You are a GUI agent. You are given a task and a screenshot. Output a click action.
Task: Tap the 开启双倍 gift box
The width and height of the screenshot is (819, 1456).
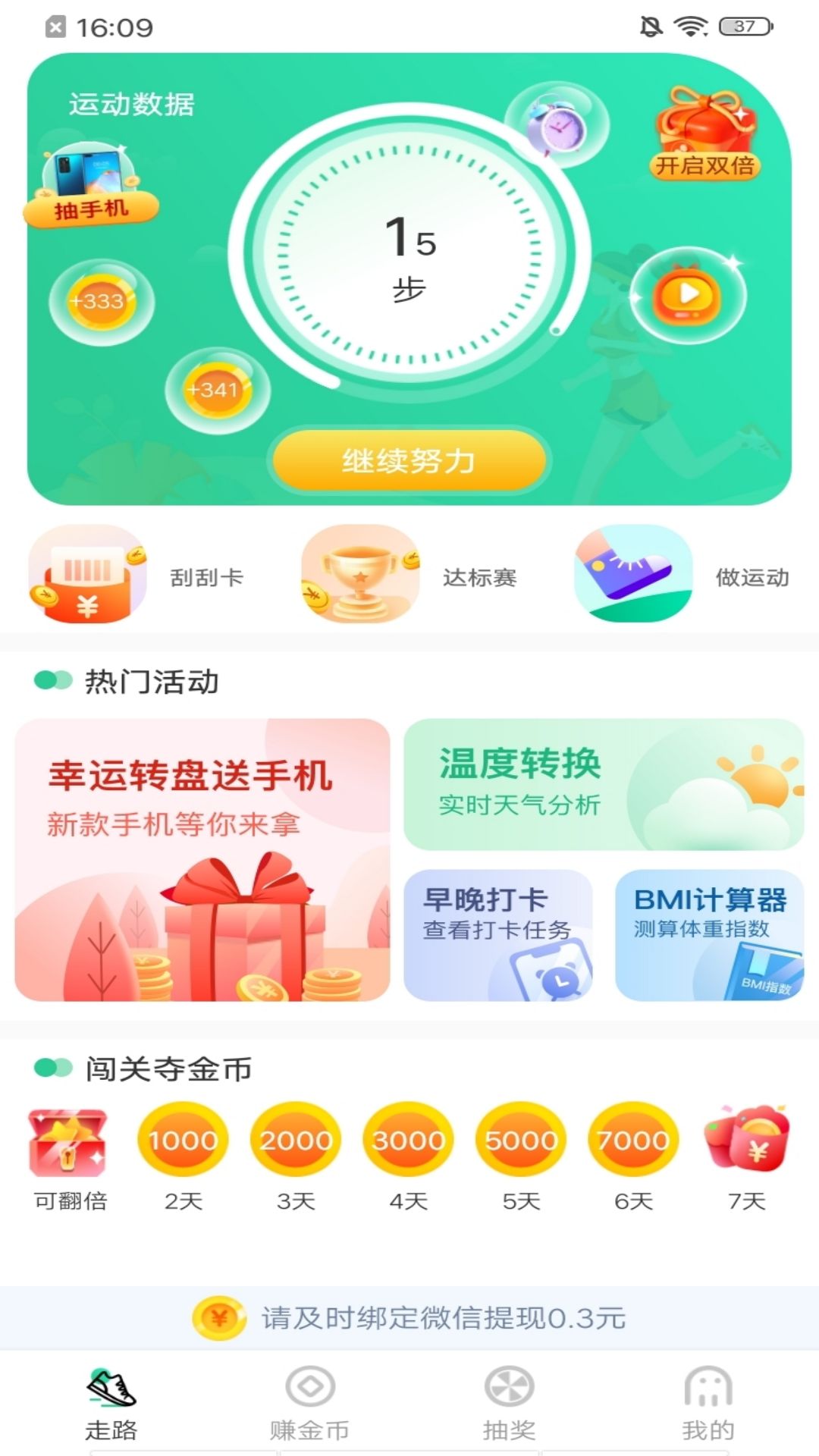(705, 134)
